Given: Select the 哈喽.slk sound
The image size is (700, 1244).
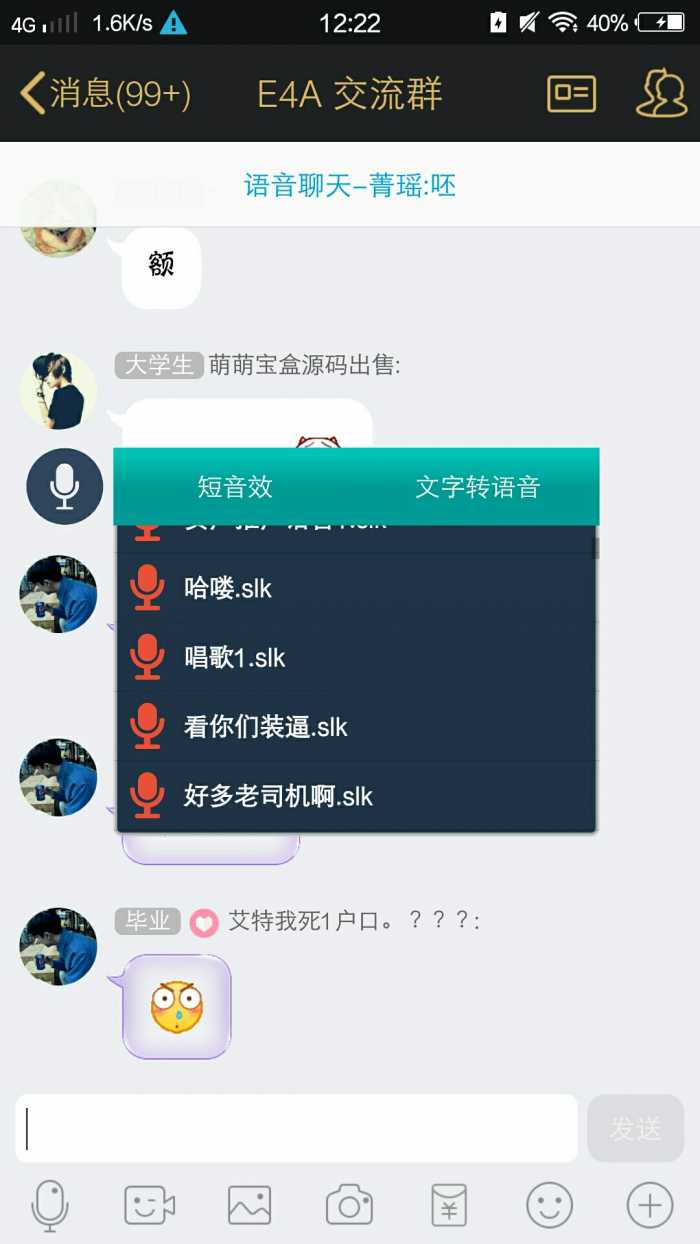Looking at the screenshot, I should click(x=356, y=588).
